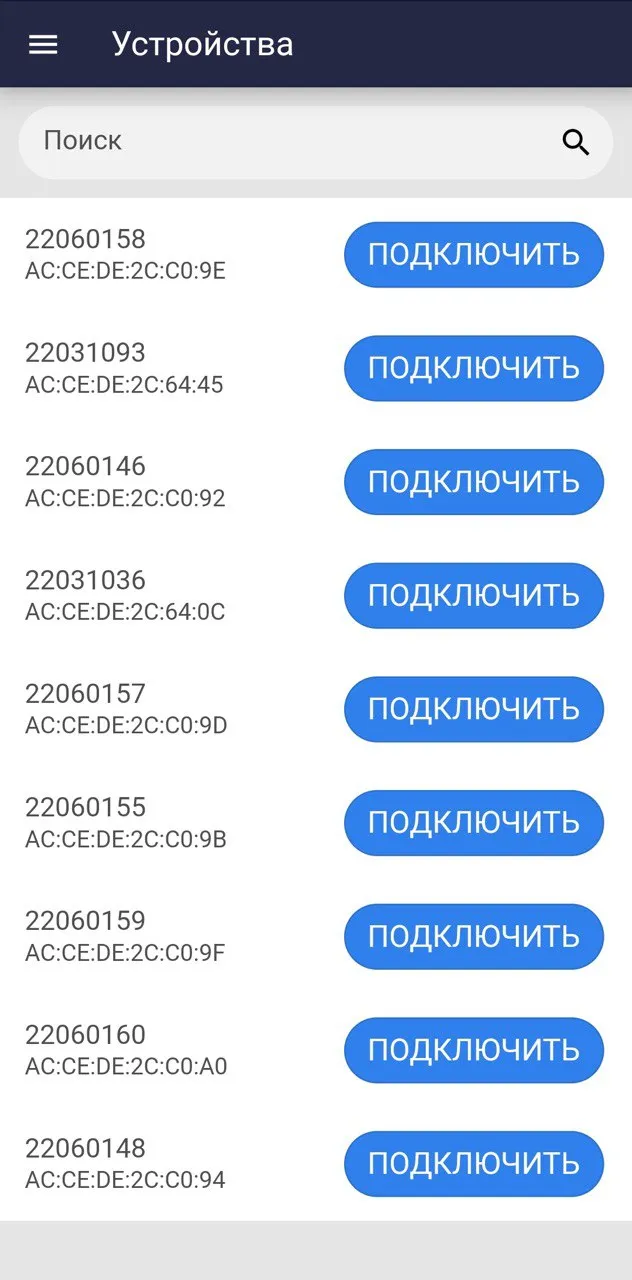
Task: Connect to device 22060159
Action: [474, 936]
